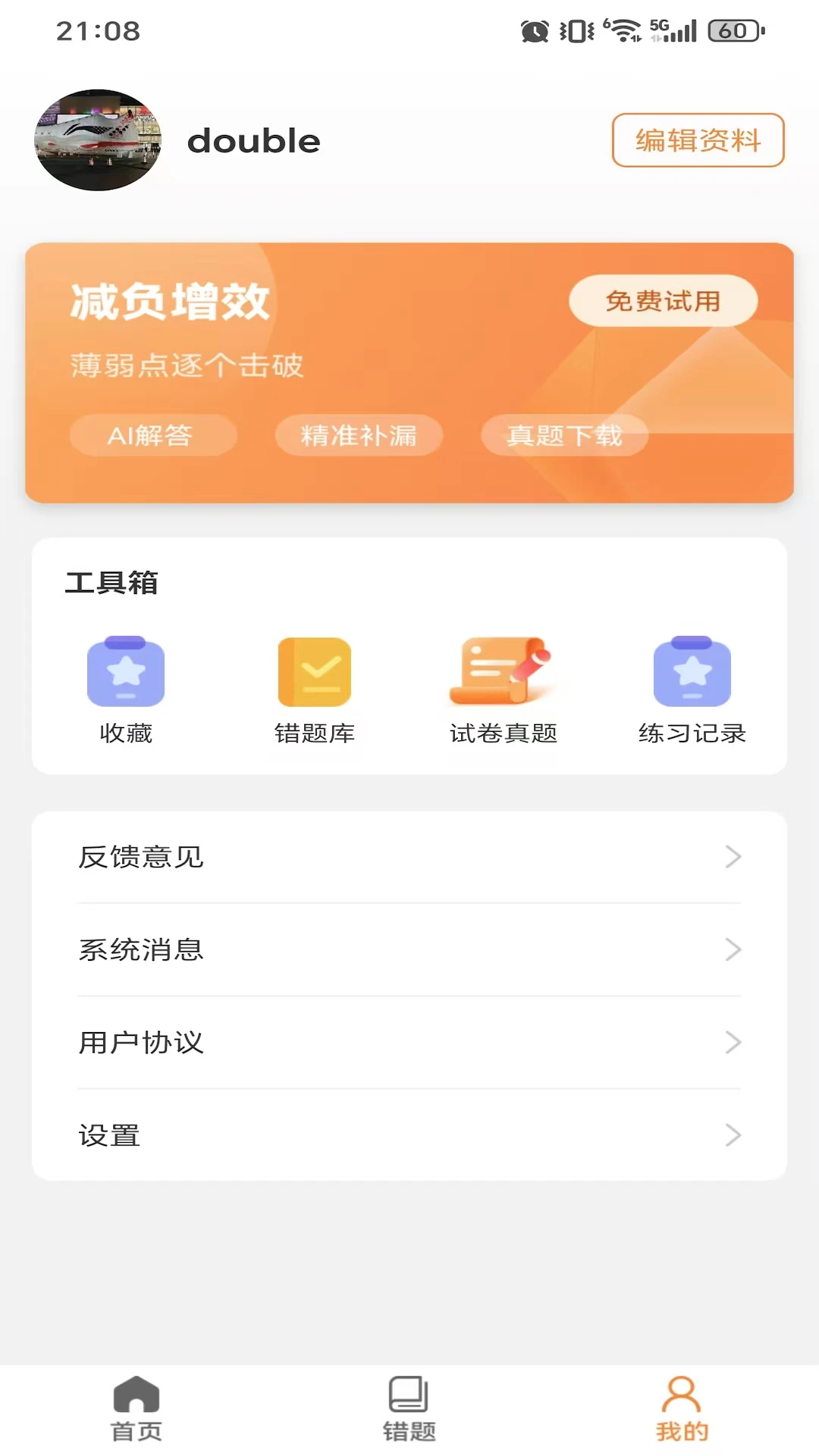Expand the 系统消息 system messages chevron

pos(733,949)
